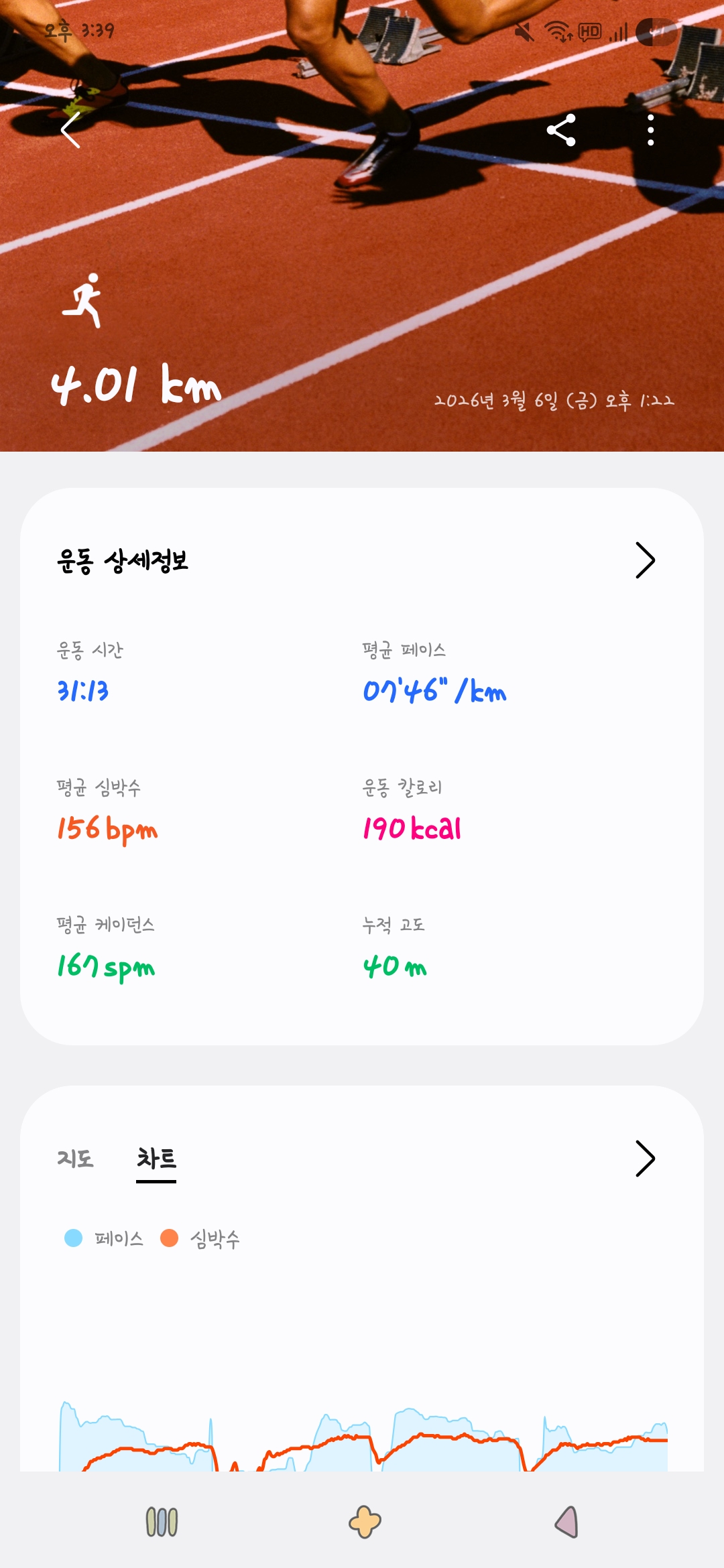Go to the home screen
The height and width of the screenshot is (1568, 724).
pos(365,1522)
